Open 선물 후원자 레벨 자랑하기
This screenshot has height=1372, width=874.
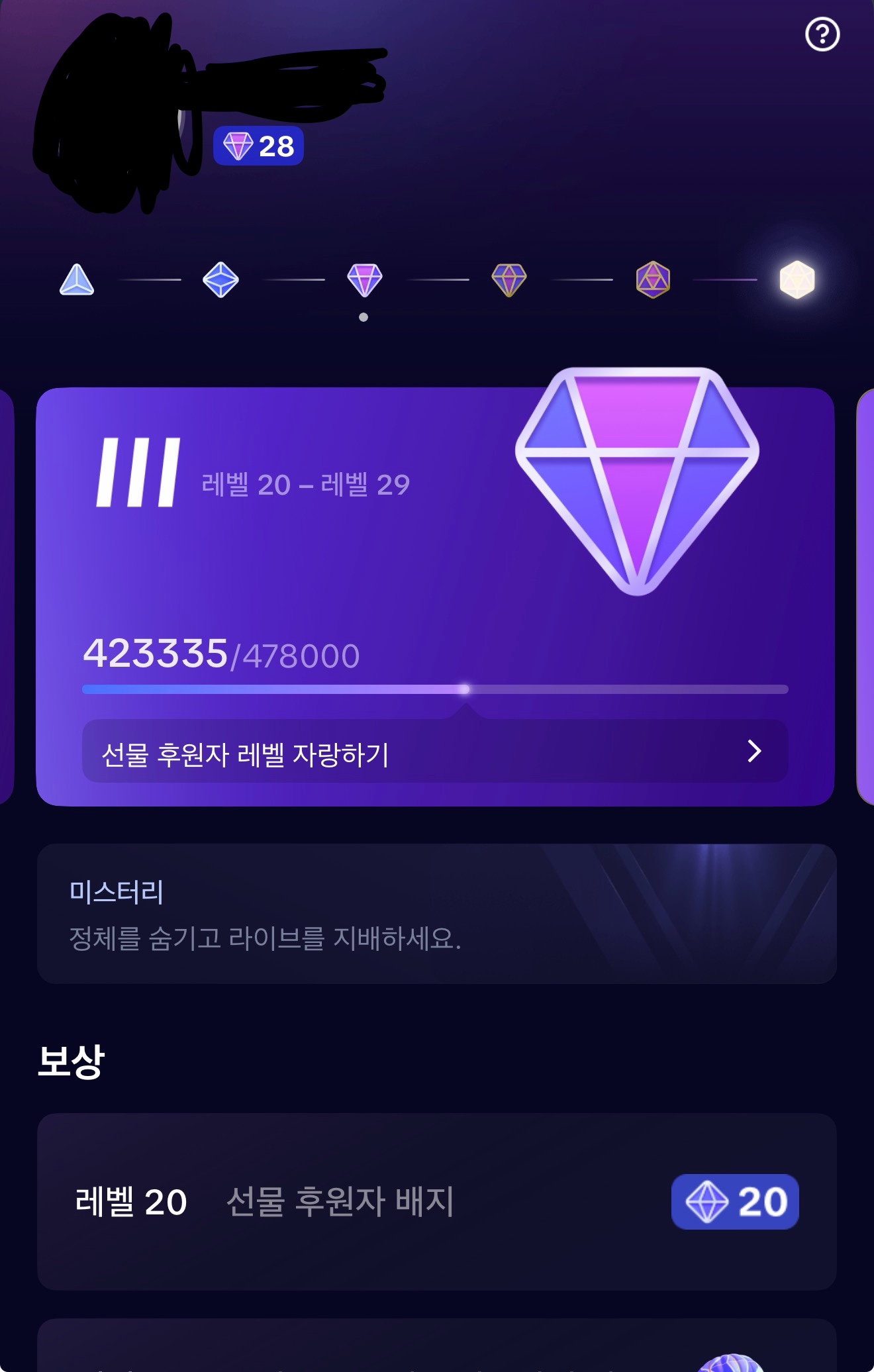click(x=434, y=752)
